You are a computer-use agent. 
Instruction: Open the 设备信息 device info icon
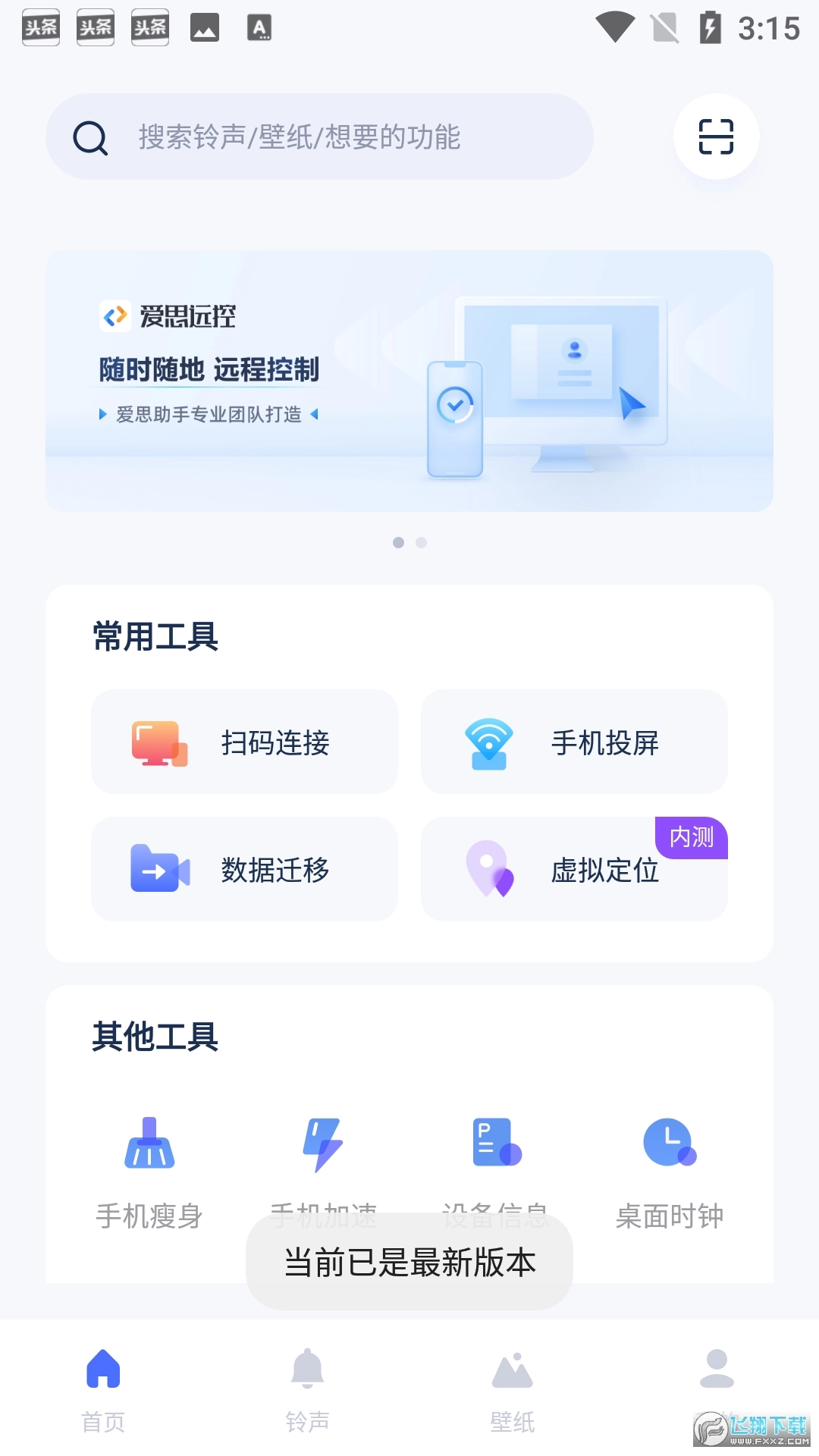point(497,1144)
